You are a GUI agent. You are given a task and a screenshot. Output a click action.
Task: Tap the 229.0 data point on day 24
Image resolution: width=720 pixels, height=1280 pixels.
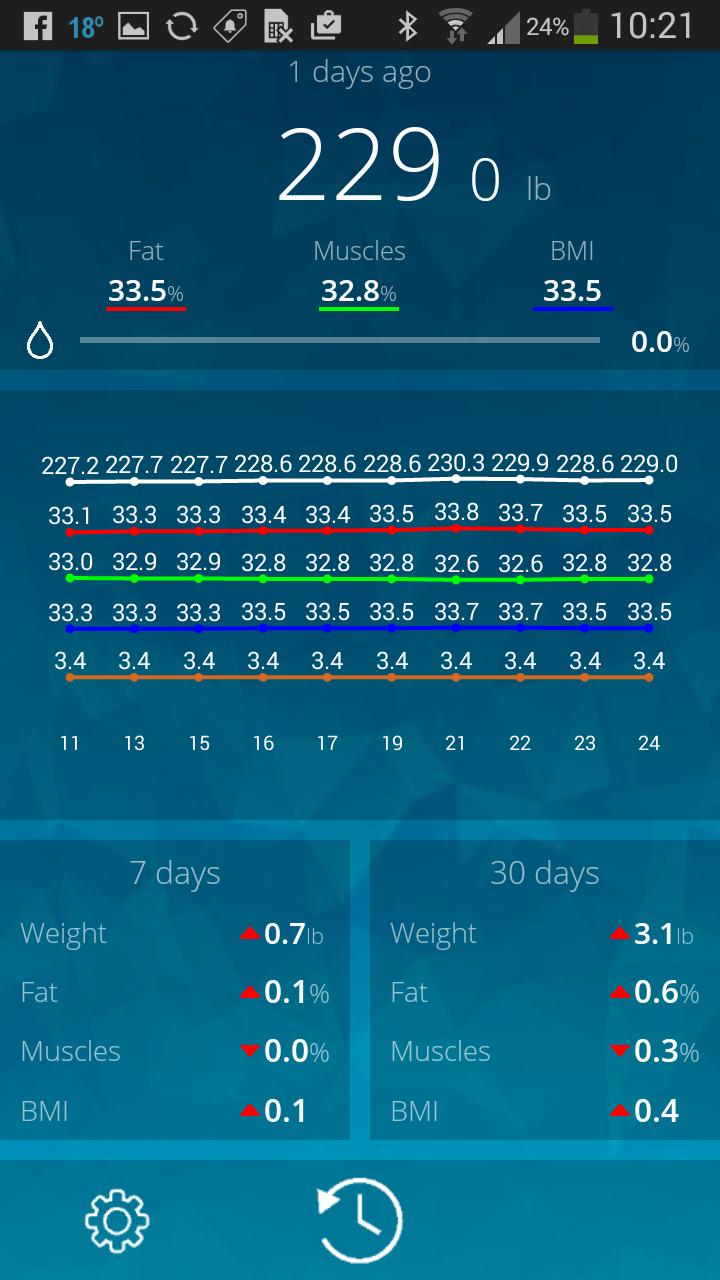click(649, 481)
